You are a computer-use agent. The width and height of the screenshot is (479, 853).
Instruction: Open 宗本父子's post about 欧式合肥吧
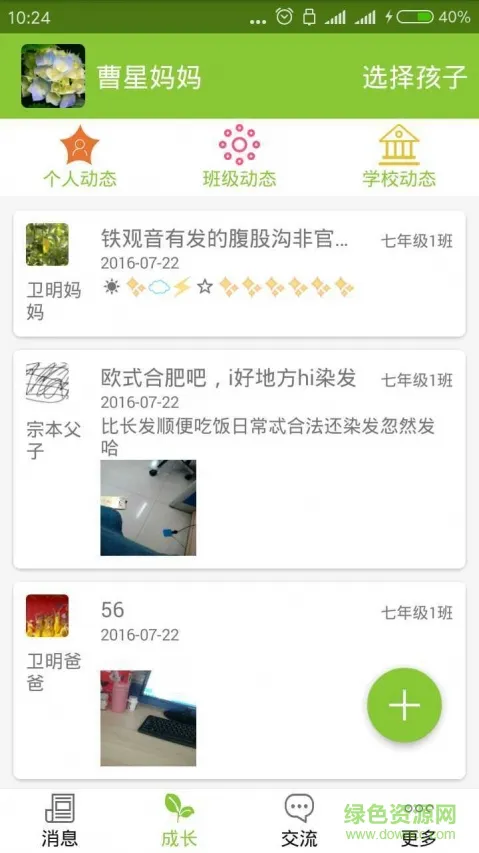(x=239, y=460)
